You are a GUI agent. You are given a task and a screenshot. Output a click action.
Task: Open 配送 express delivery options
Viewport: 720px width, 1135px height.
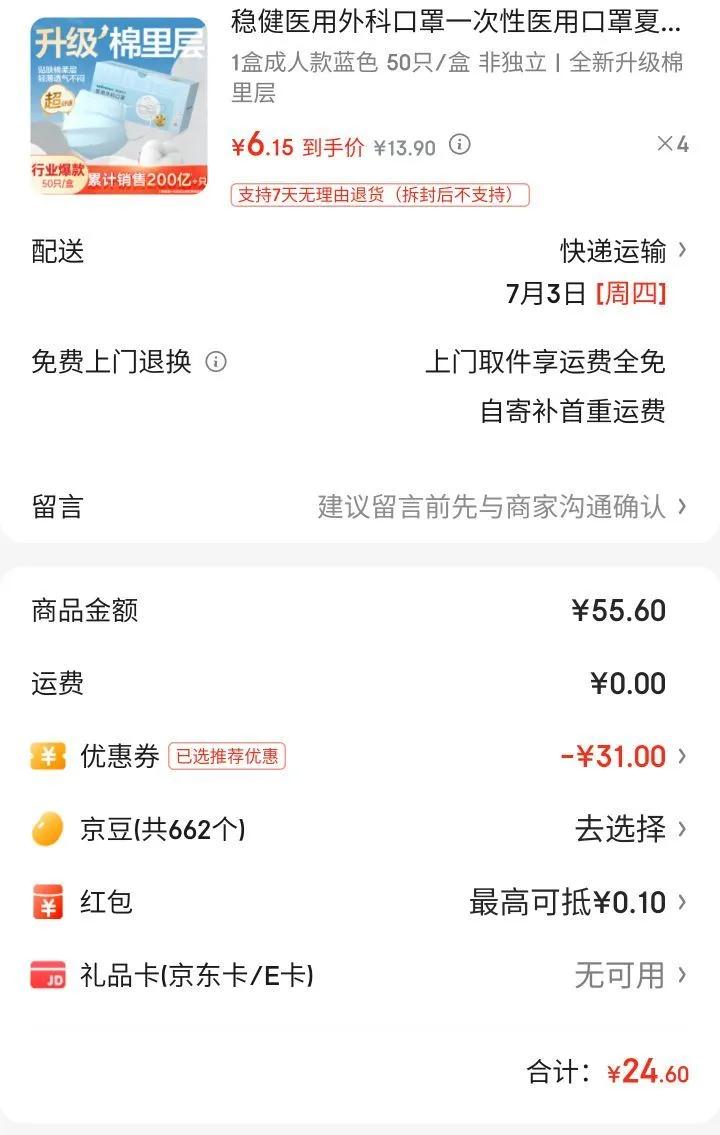pos(624,251)
